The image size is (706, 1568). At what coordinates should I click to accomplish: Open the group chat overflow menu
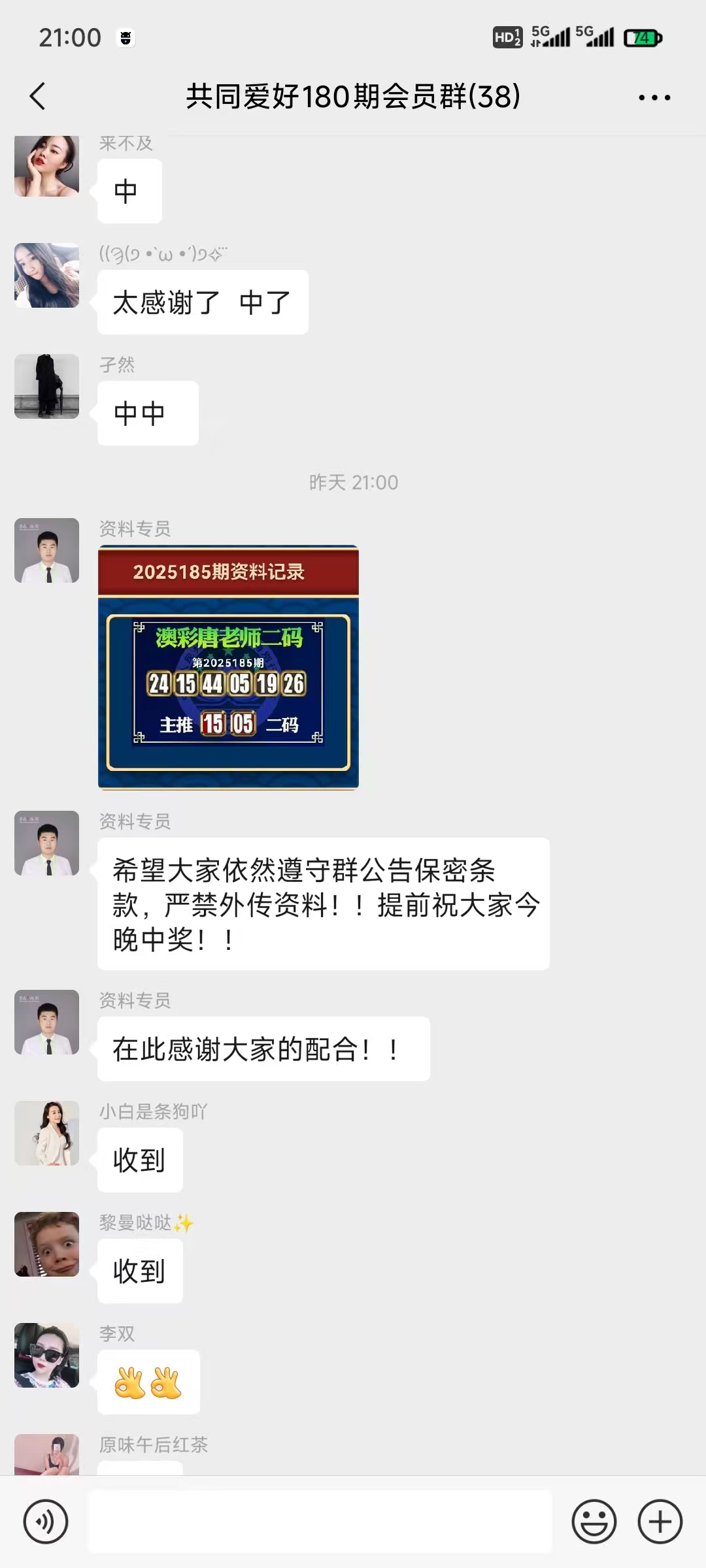pos(654,97)
